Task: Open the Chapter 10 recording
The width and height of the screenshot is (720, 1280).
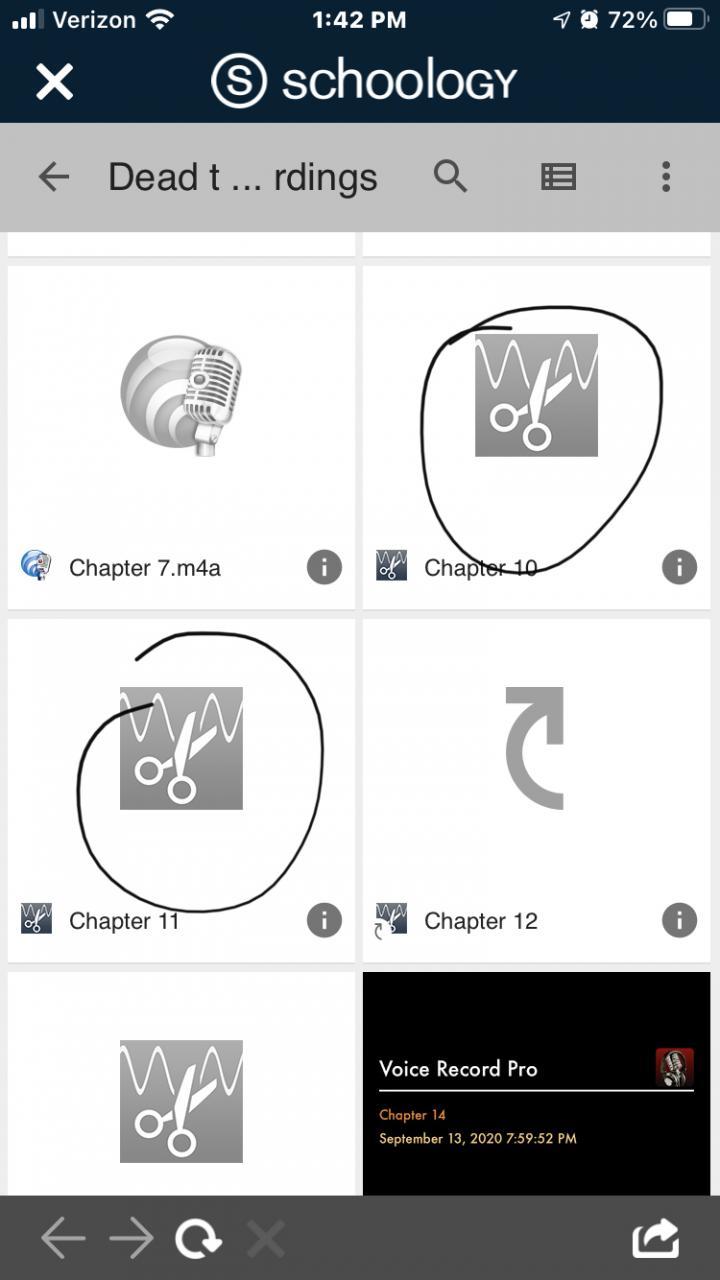Action: click(x=536, y=396)
